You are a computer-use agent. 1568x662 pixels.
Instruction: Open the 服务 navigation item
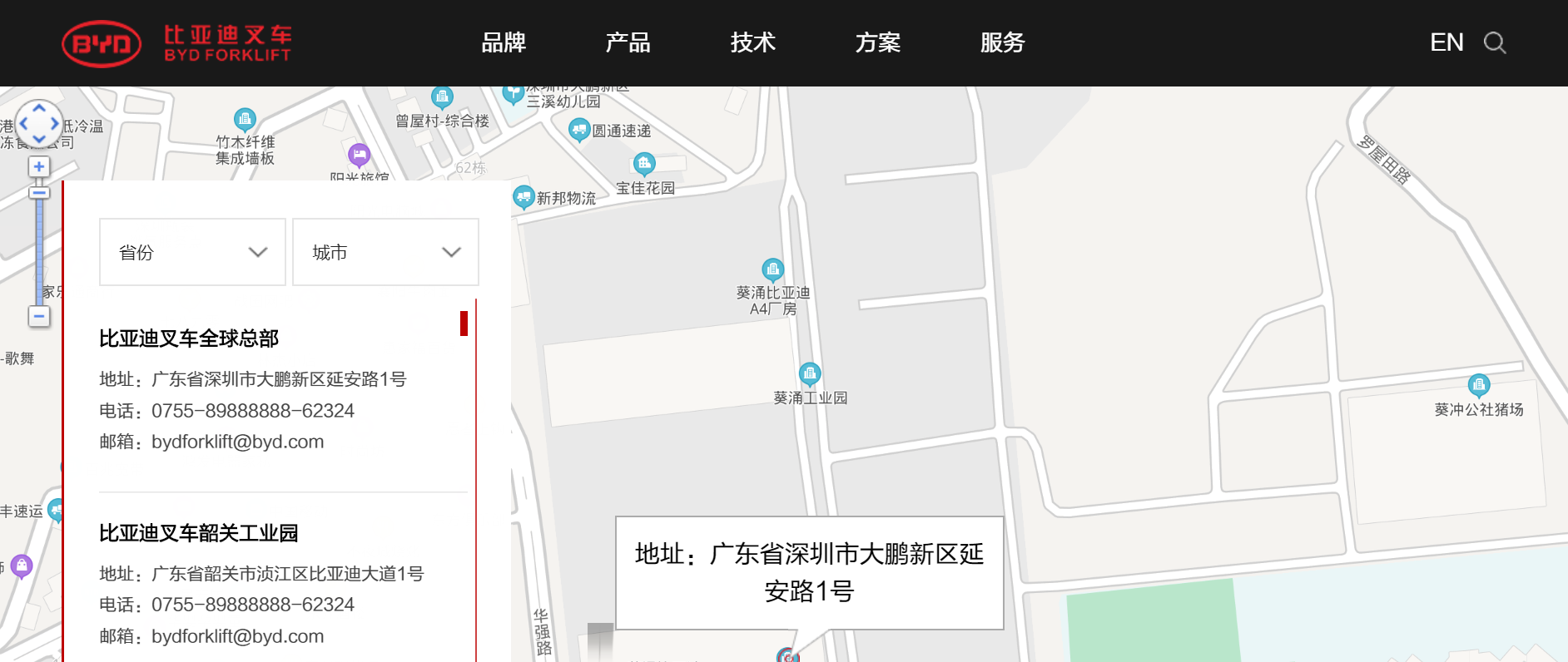click(x=1003, y=42)
